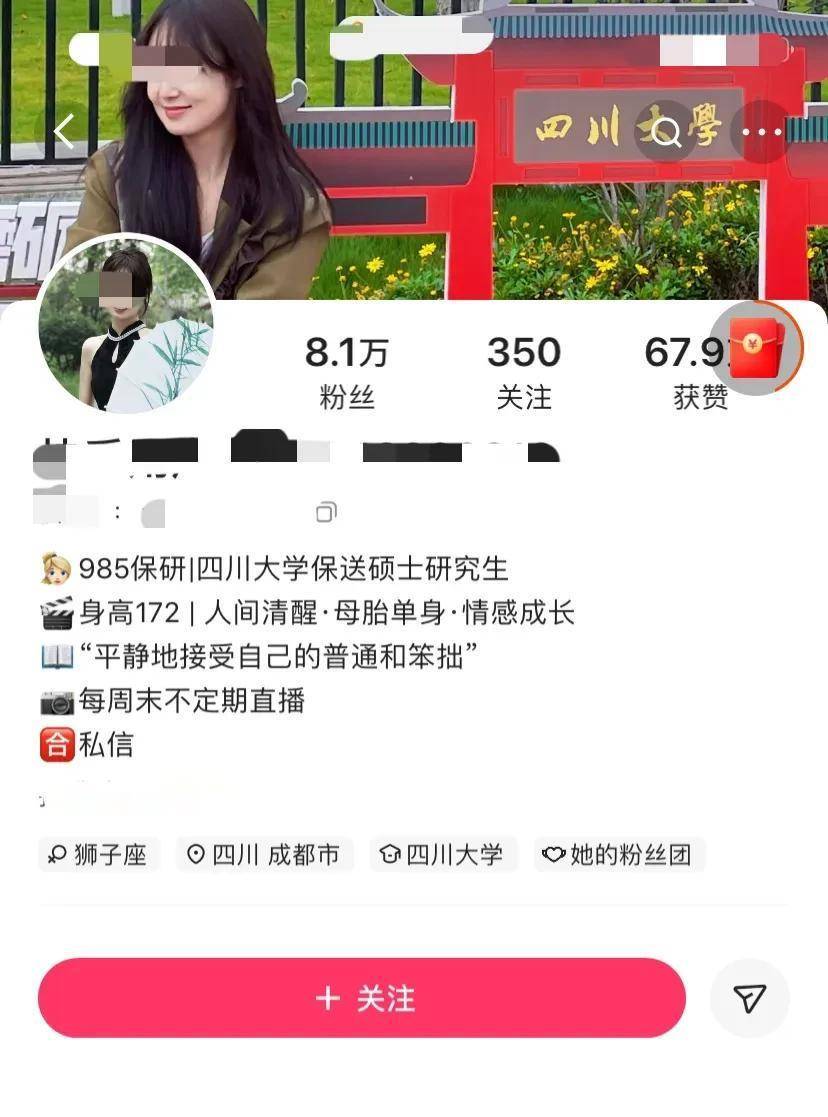Open the 四川大学 school chip
The height and width of the screenshot is (1117, 828).
443,855
